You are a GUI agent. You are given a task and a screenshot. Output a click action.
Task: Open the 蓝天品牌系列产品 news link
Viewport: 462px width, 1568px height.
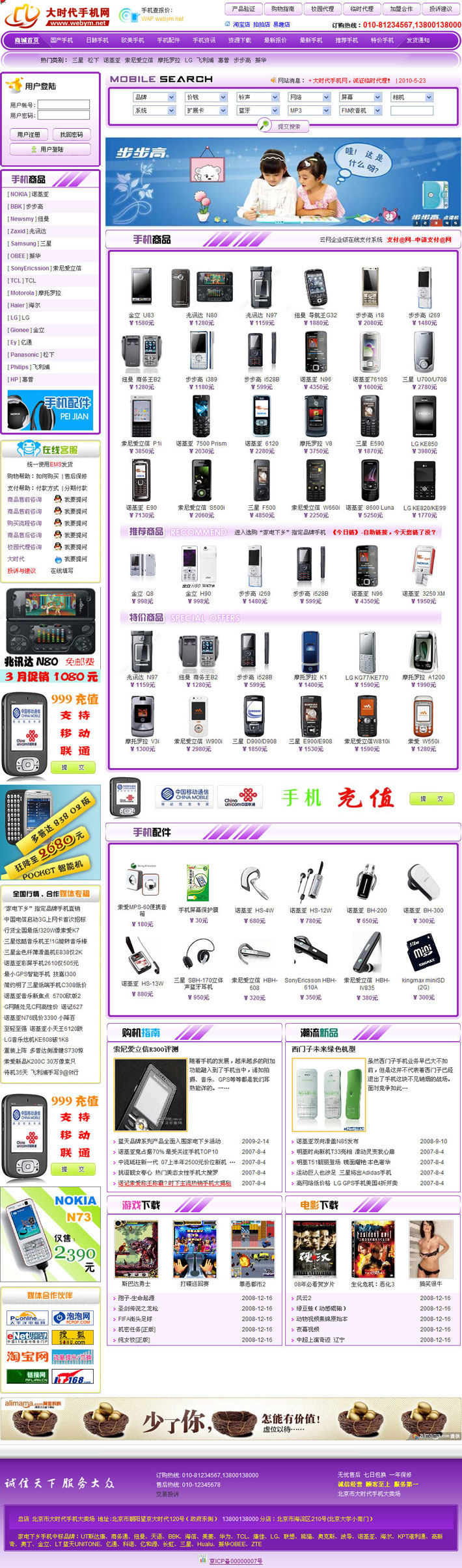(169, 1141)
